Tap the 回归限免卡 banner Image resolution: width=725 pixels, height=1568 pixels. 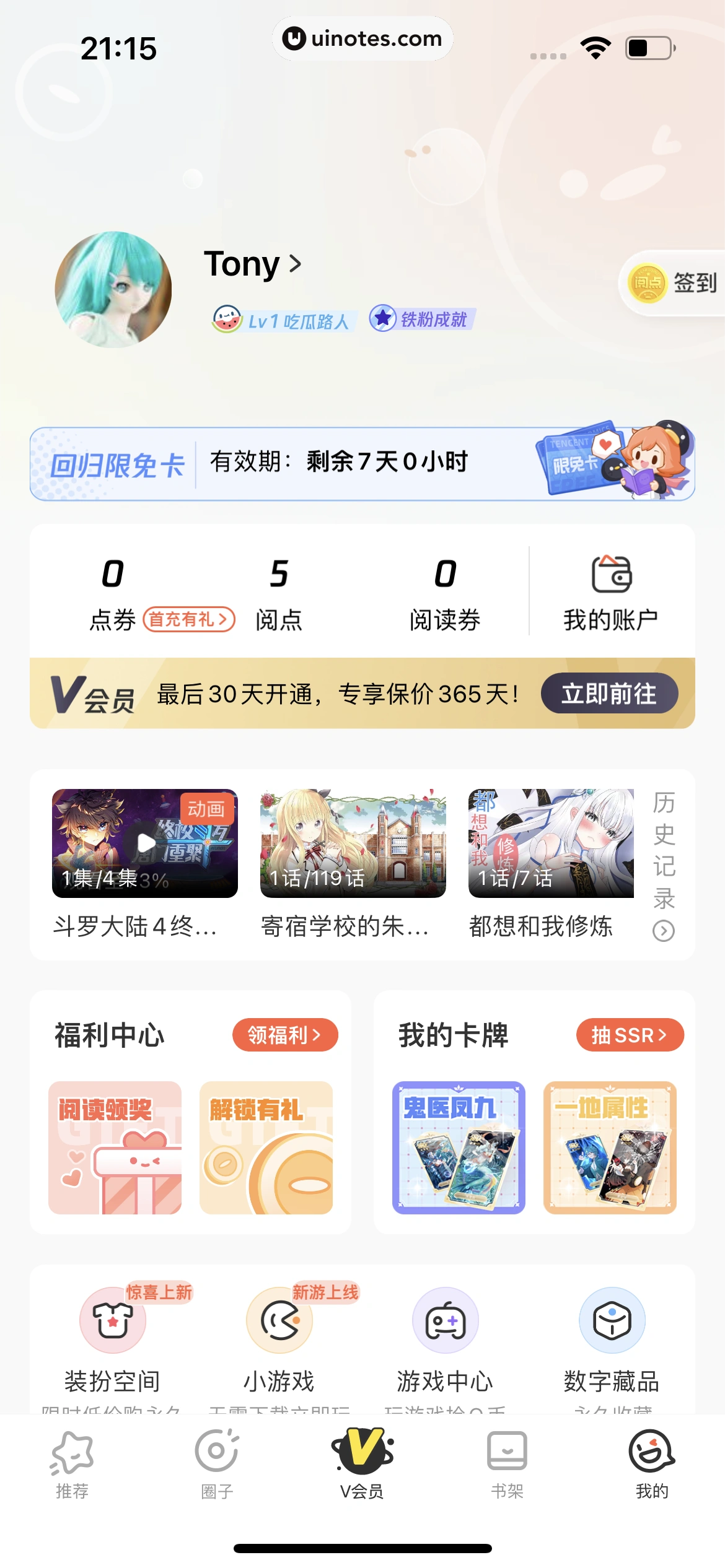(x=362, y=463)
